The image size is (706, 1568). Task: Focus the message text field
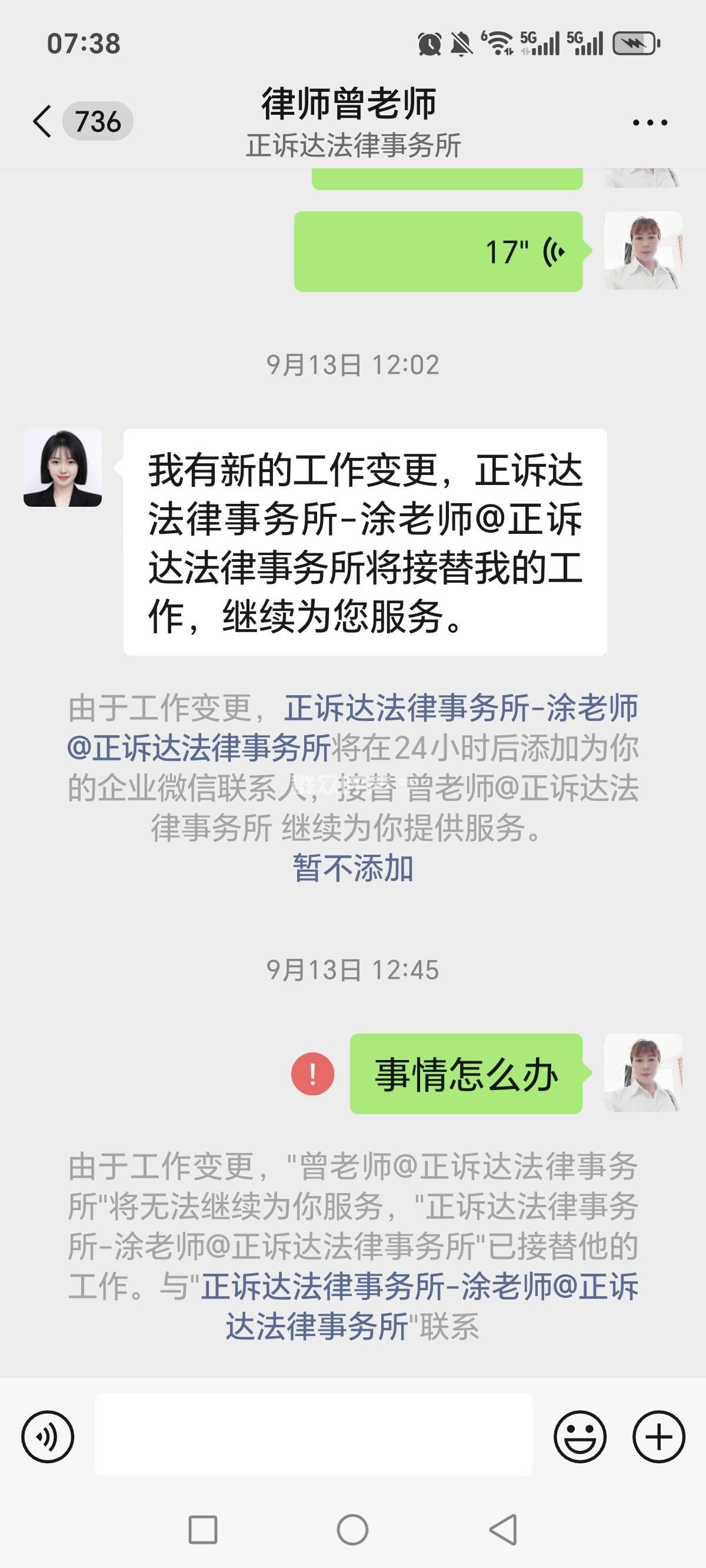(313, 1434)
